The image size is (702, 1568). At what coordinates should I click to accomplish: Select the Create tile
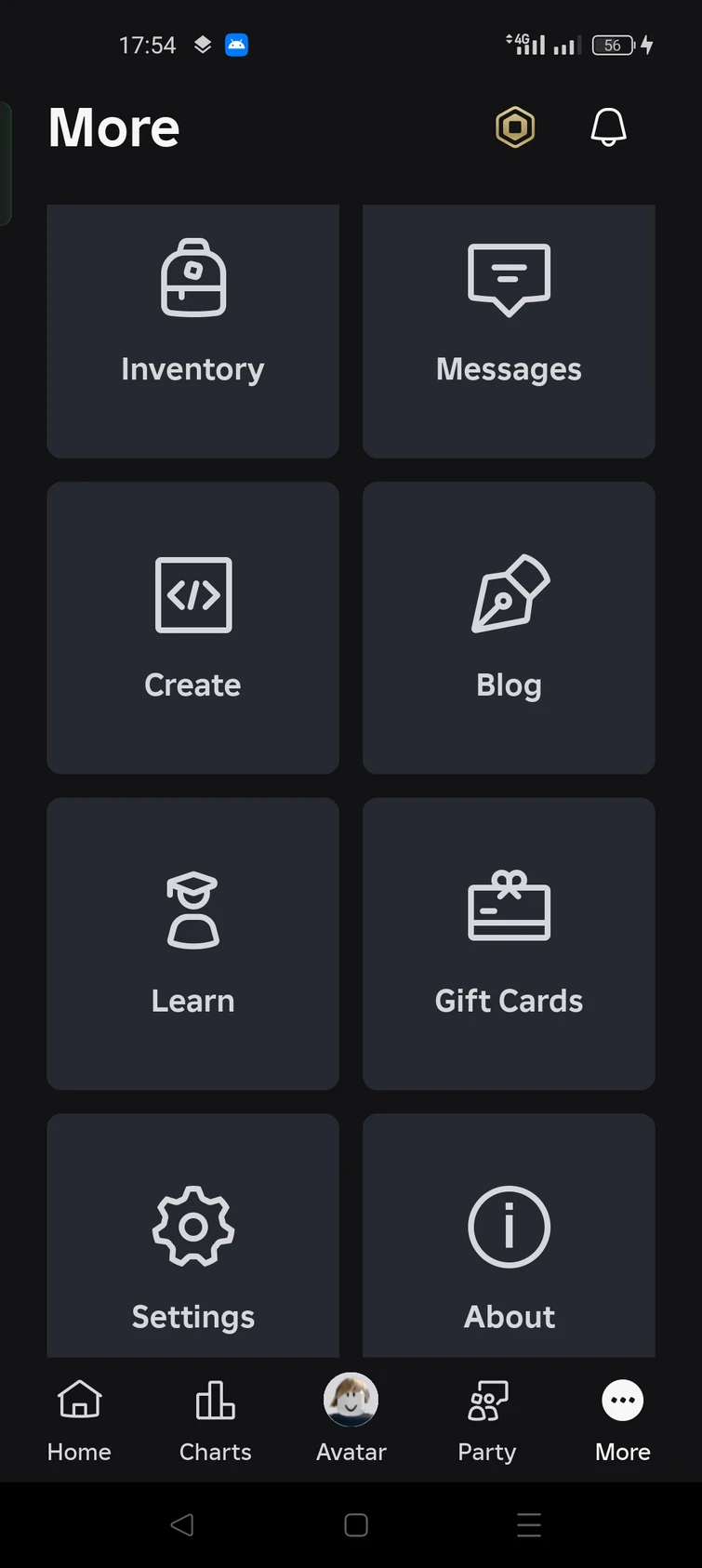[x=192, y=628]
